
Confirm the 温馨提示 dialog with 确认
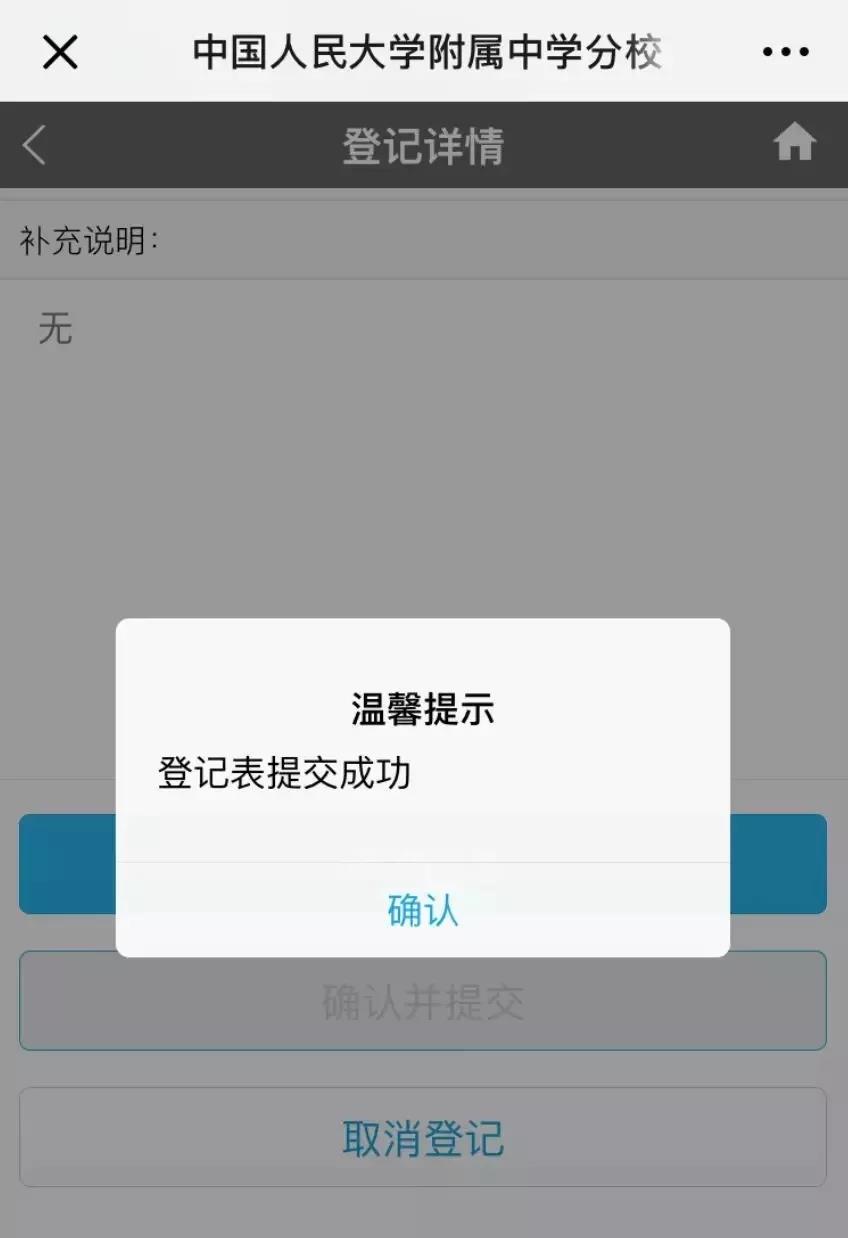[423, 909]
